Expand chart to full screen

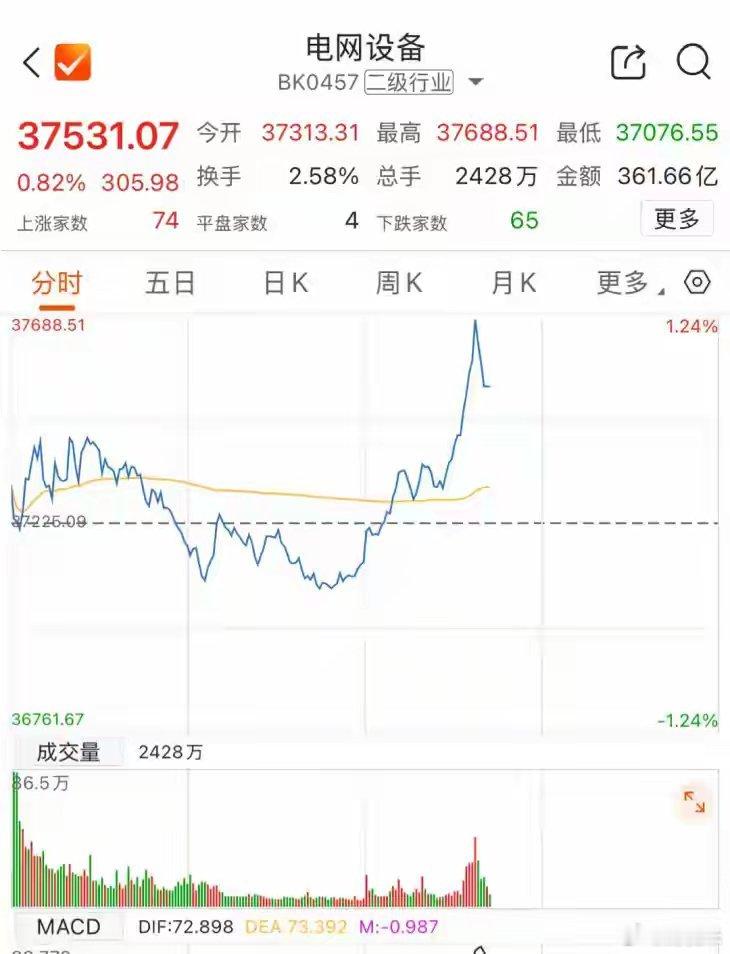(x=694, y=802)
